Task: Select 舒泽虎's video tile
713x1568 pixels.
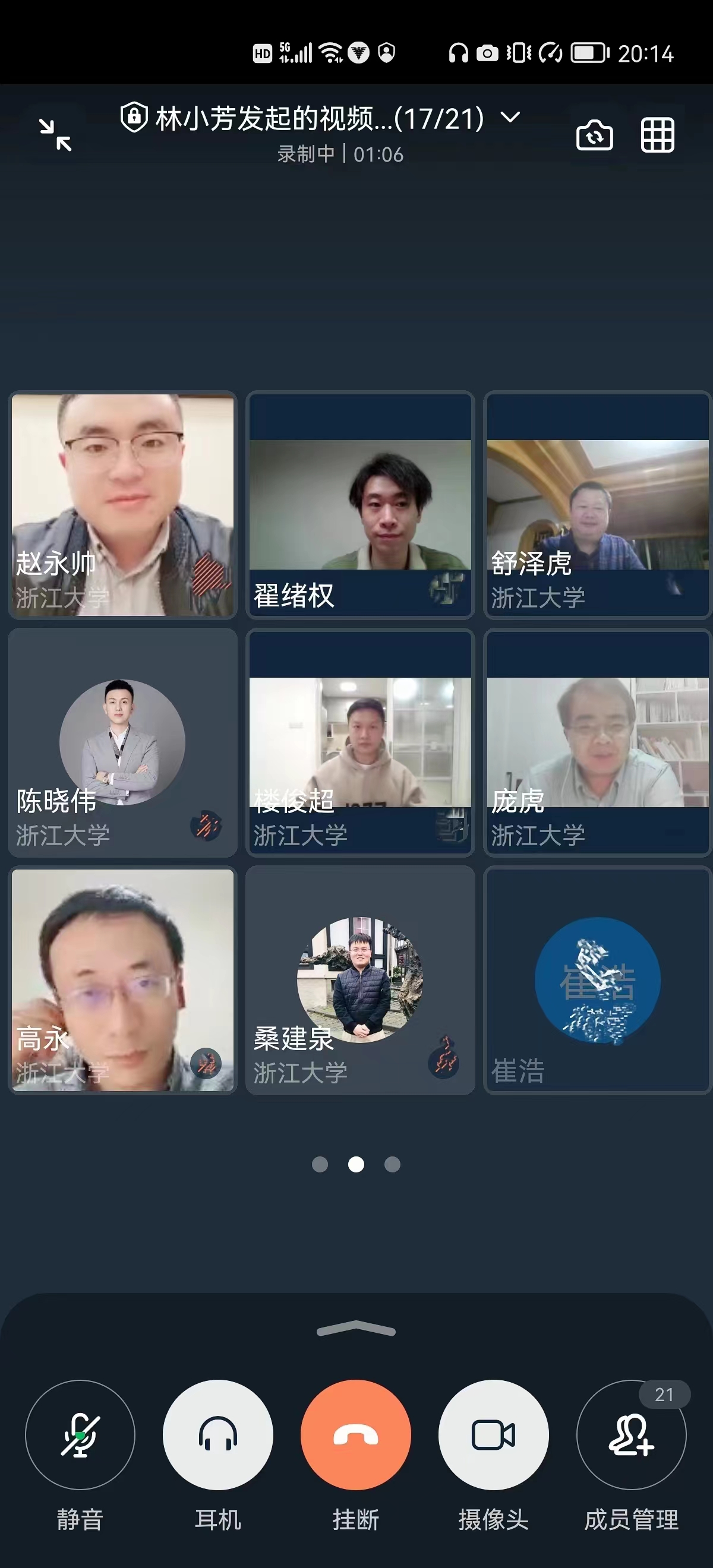Action: [x=597, y=505]
